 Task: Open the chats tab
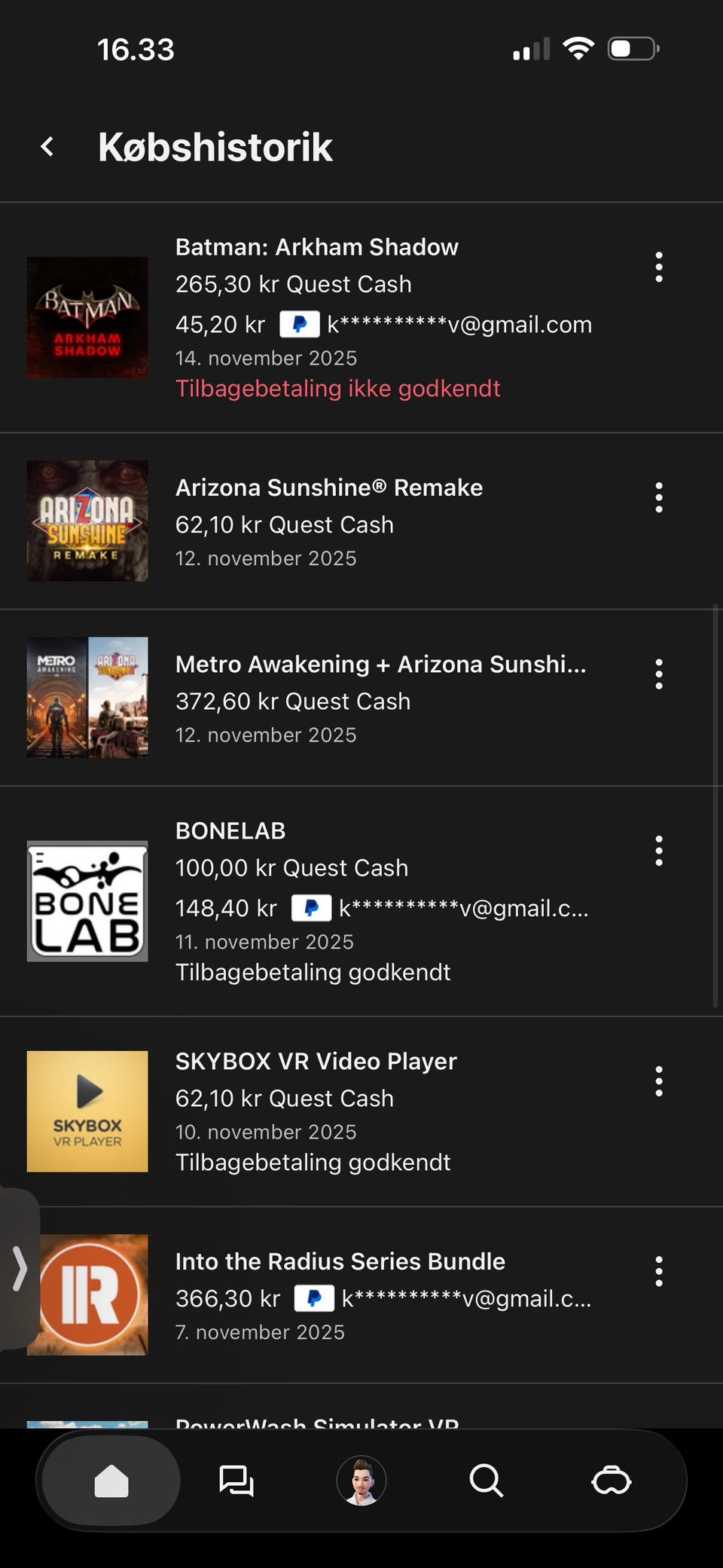(x=236, y=1481)
